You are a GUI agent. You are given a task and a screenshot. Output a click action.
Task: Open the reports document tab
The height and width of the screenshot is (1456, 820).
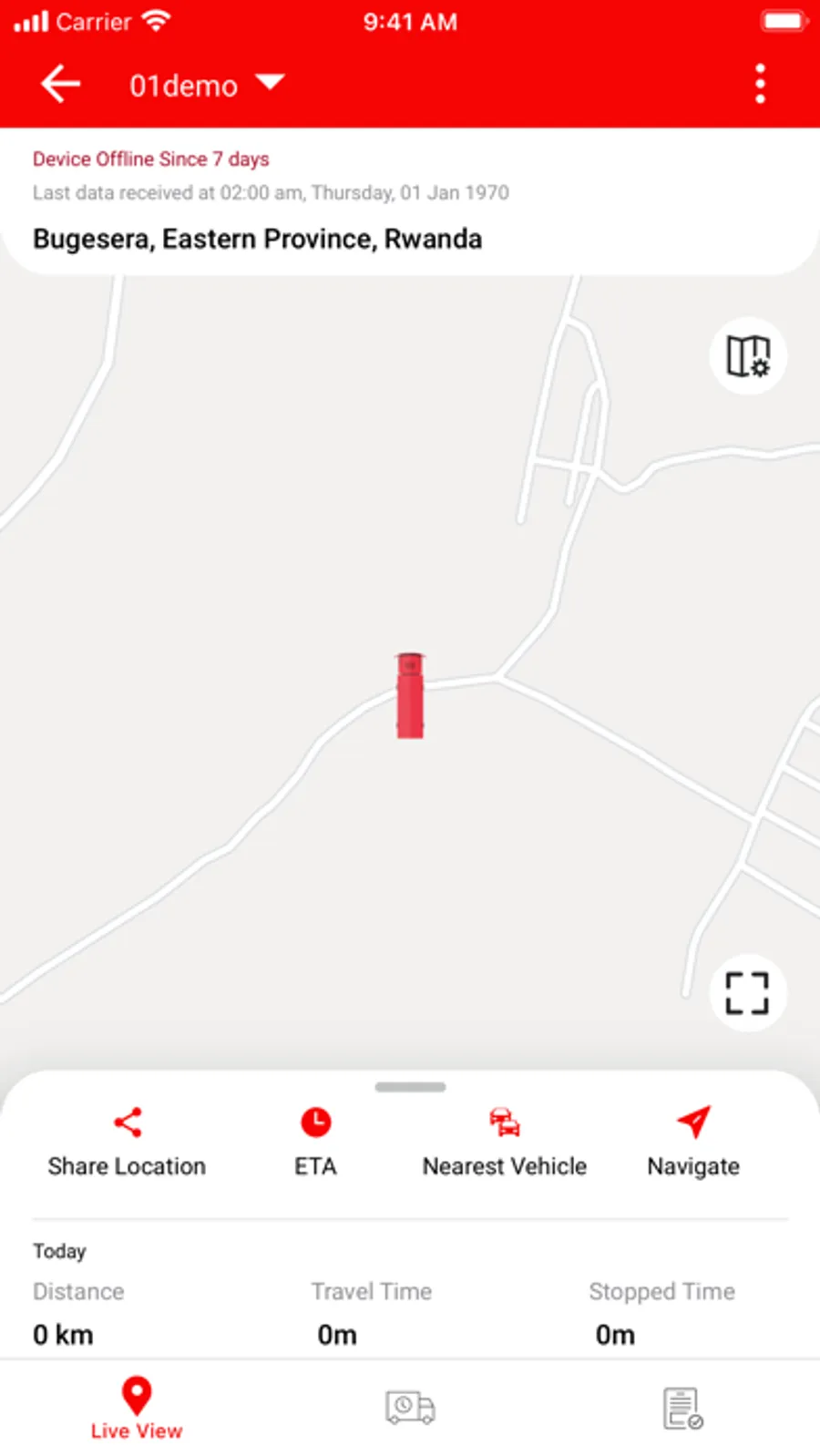tap(682, 1409)
